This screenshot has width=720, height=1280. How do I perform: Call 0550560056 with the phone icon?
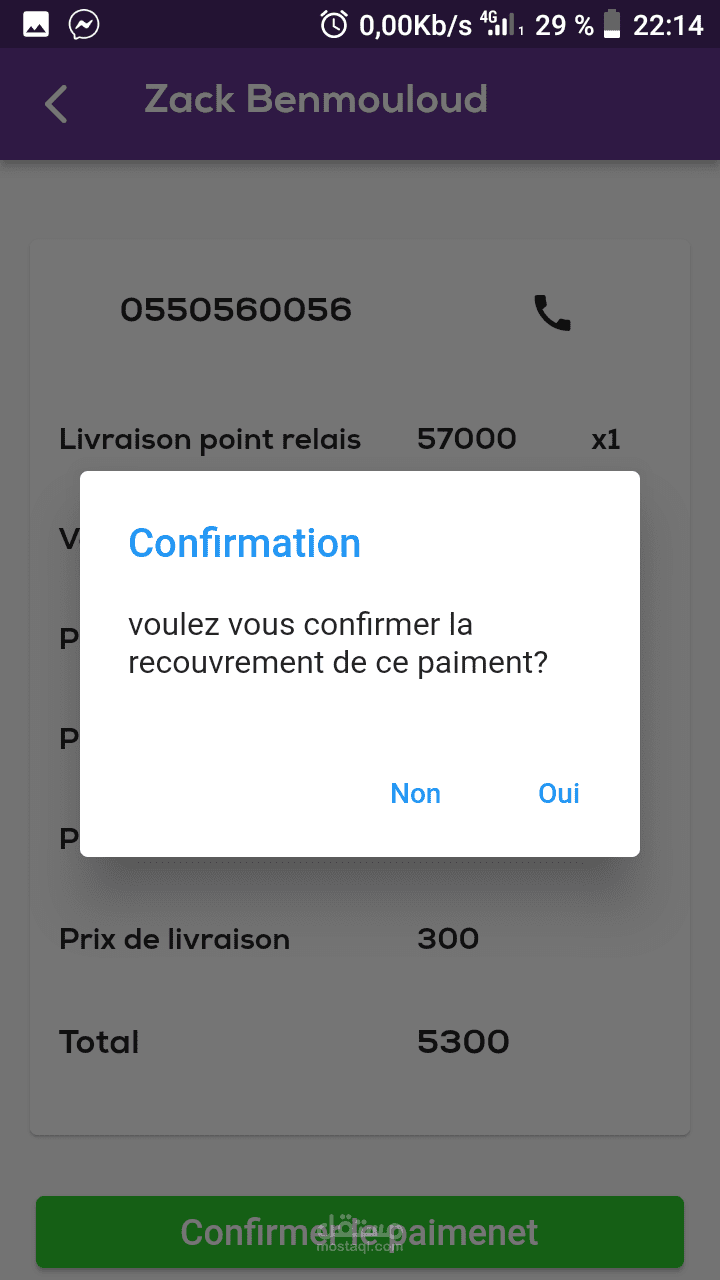[552, 313]
